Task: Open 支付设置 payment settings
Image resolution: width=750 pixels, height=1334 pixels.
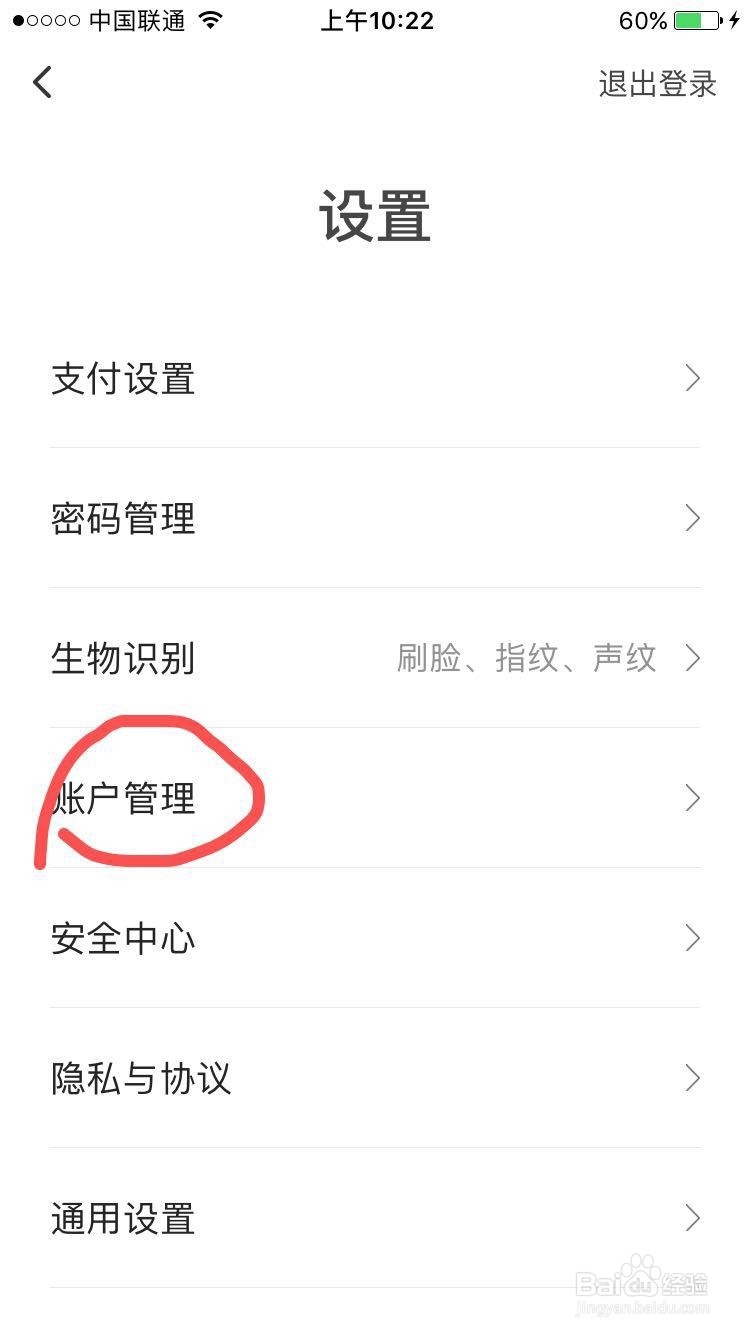Action: click(122, 378)
